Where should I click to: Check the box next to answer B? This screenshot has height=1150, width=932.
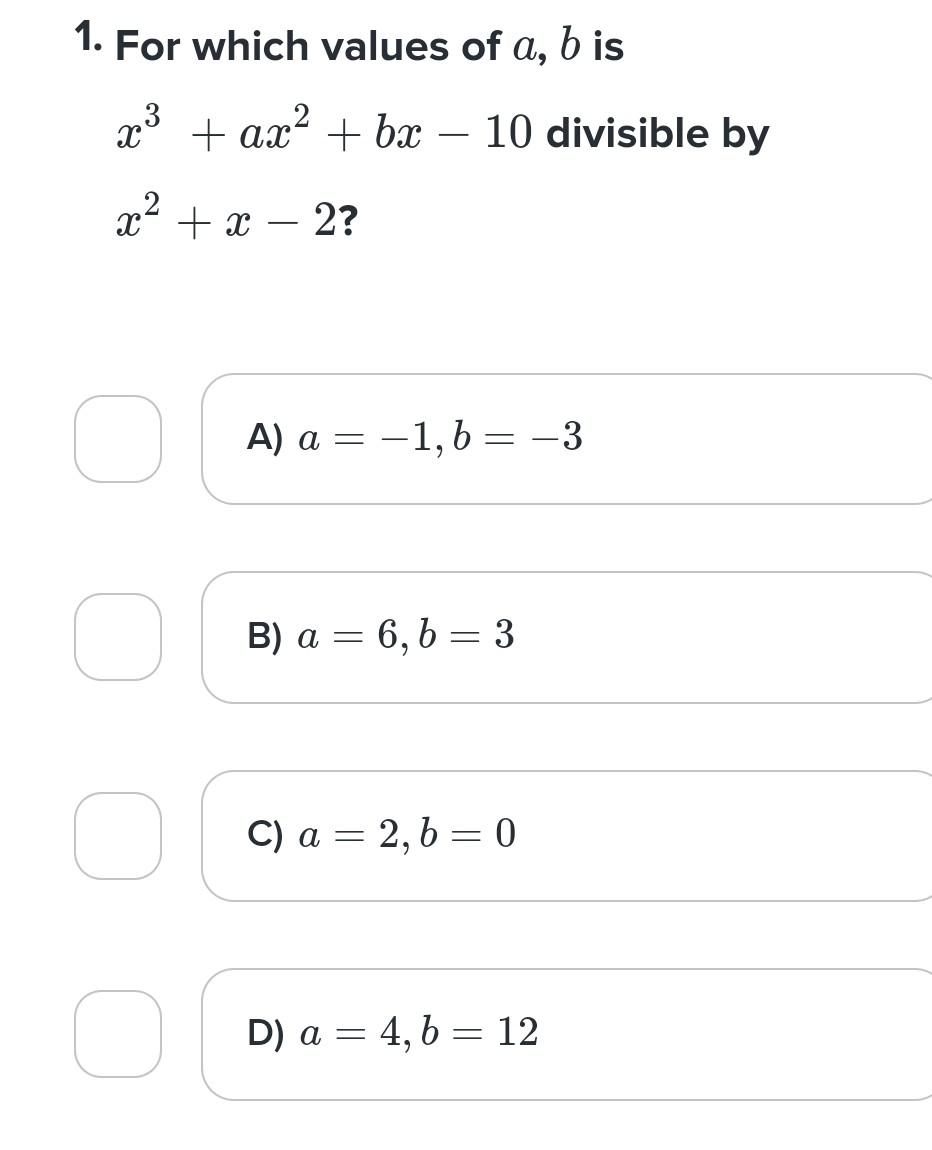tap(120, 637)
